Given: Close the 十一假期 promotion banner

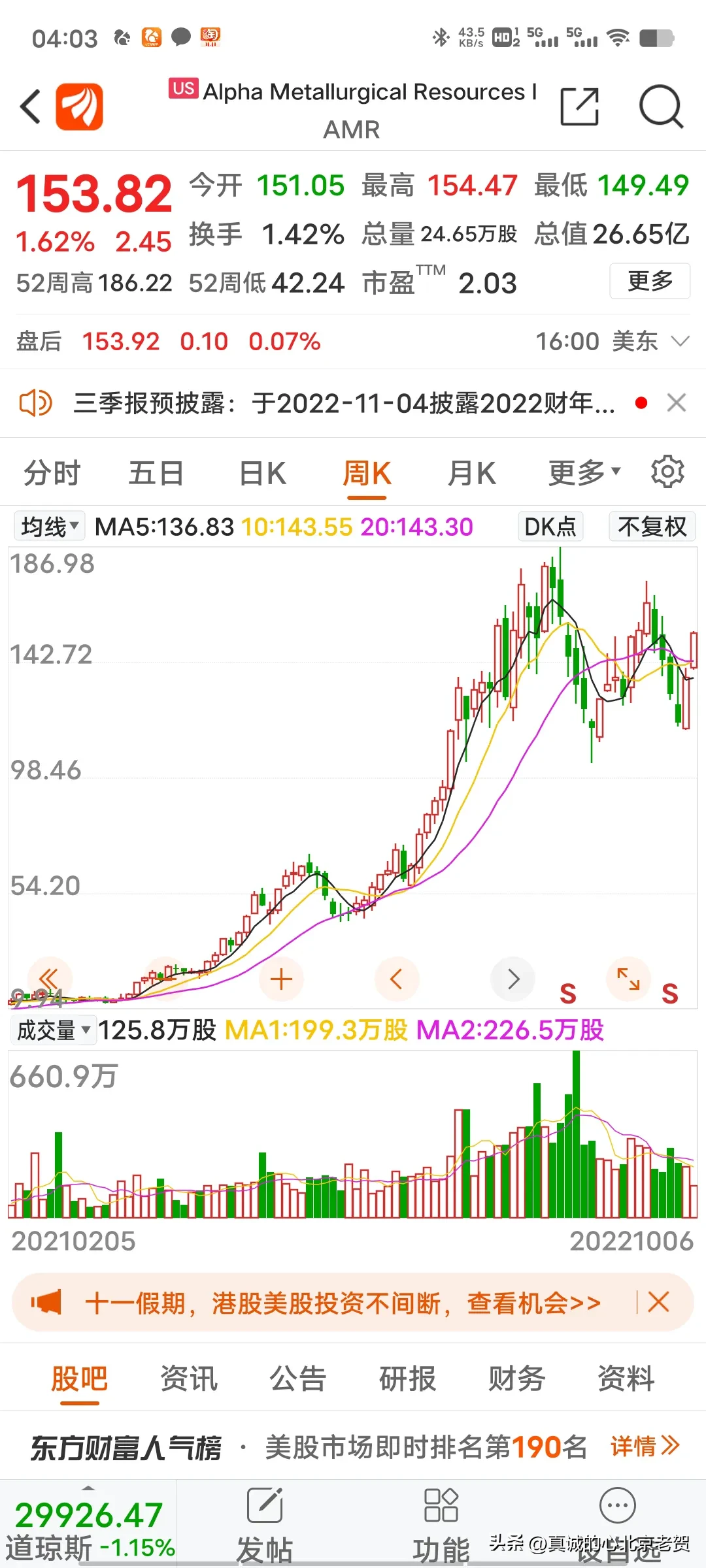Looking at the screenshot, I should click(658, 1303).
